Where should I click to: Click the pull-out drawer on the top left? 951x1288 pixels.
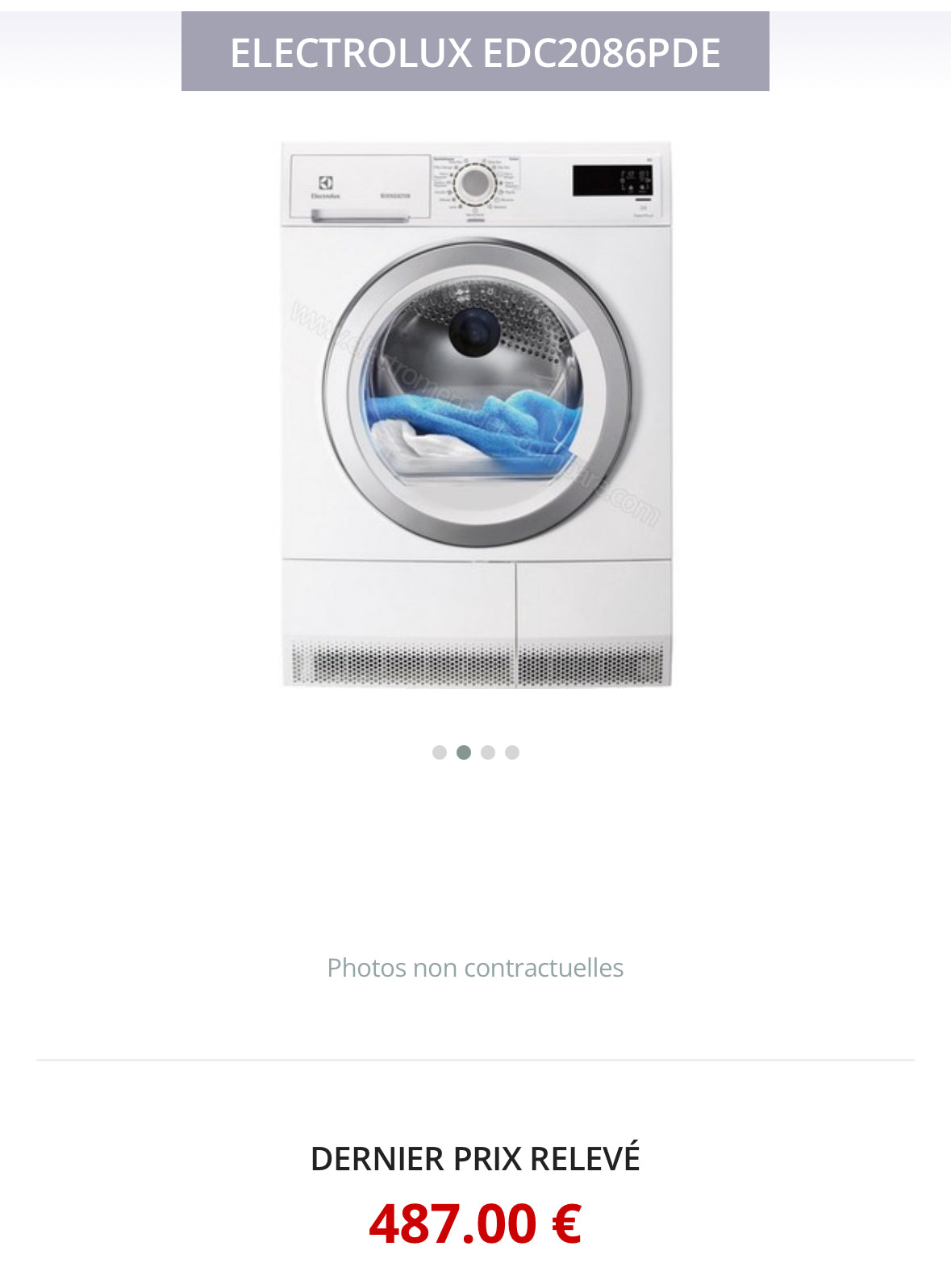tap(355, 184)
